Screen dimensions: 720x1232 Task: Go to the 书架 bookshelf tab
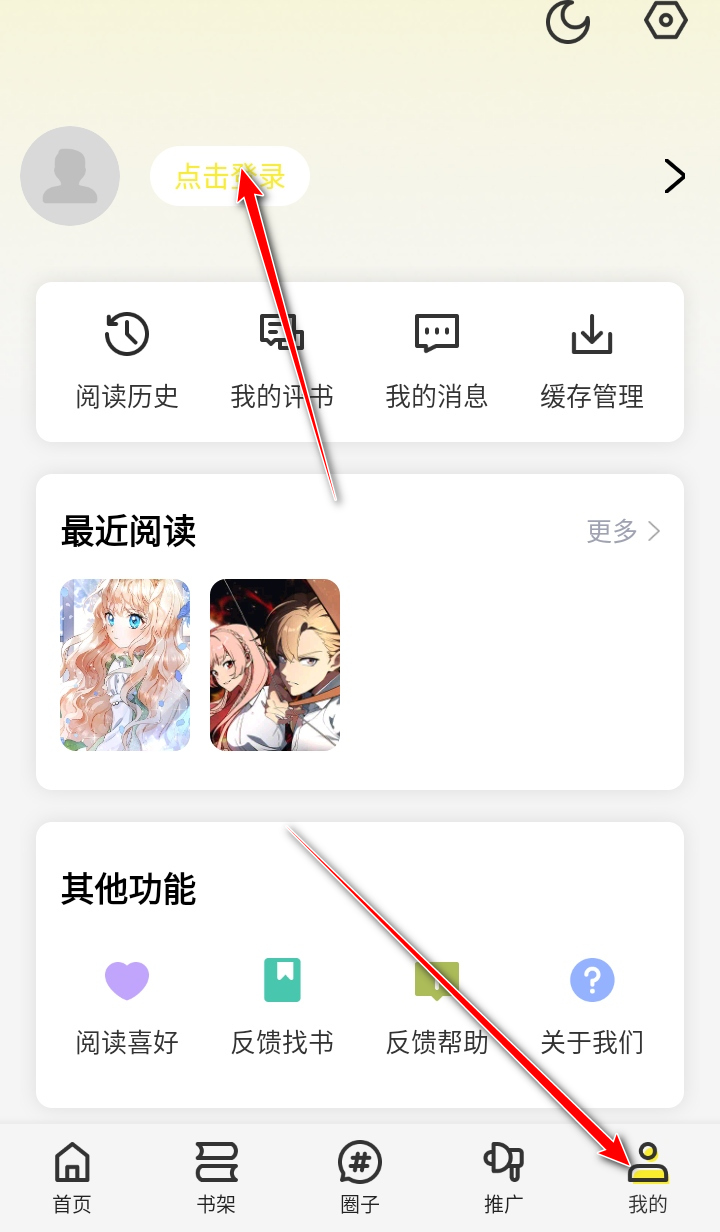pyautogui.click(x=216, y=1177)
